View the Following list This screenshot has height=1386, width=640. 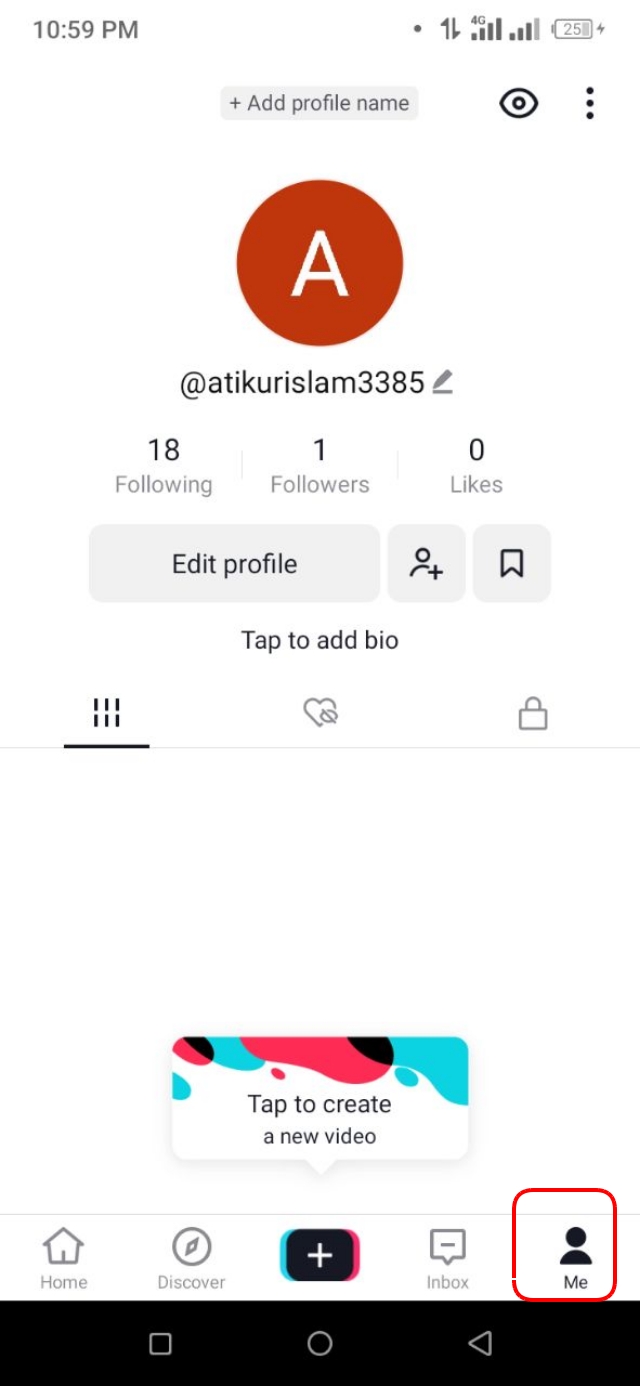(163, 466)
